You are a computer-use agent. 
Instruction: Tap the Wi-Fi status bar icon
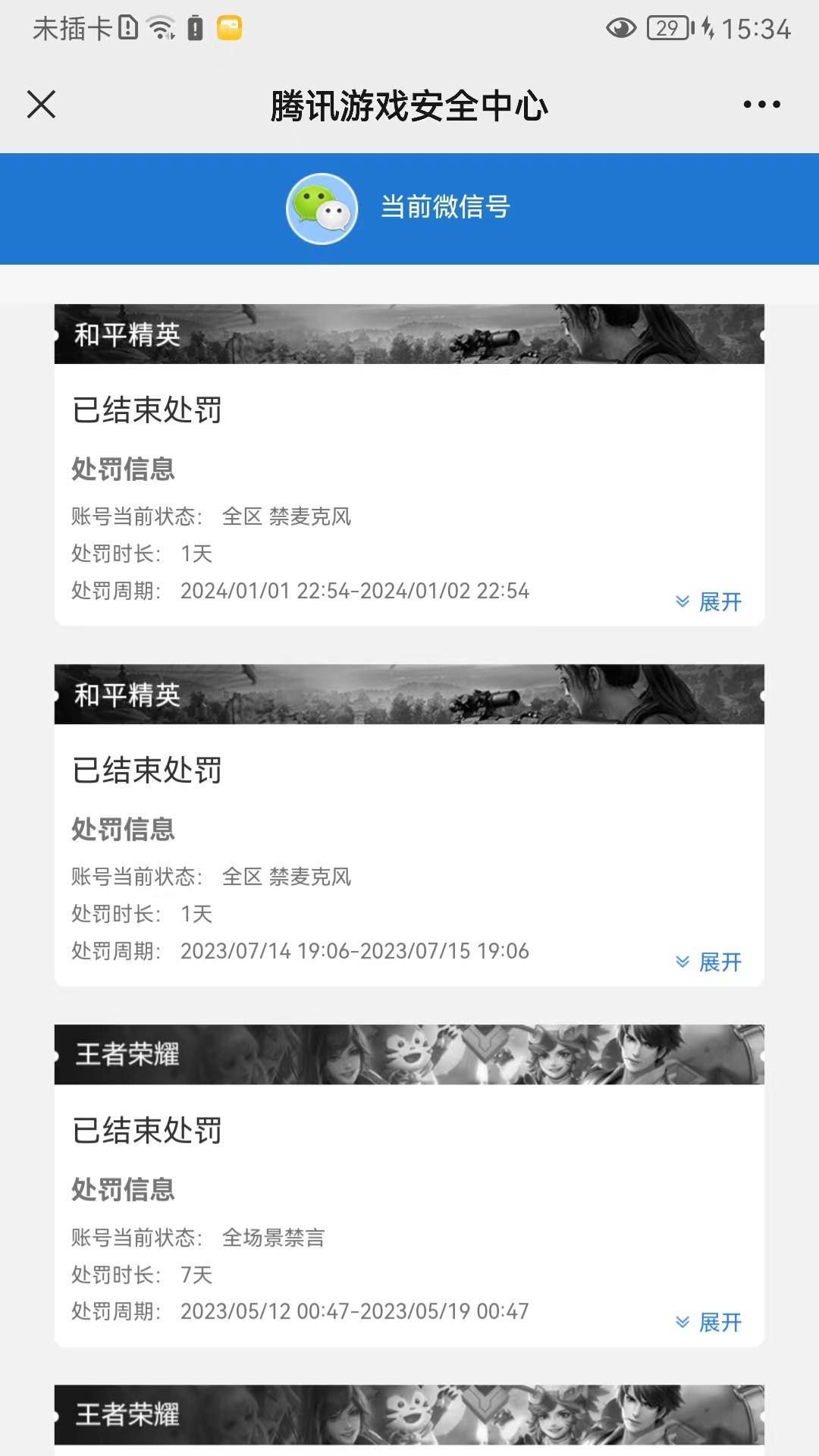tap(163, 27)
